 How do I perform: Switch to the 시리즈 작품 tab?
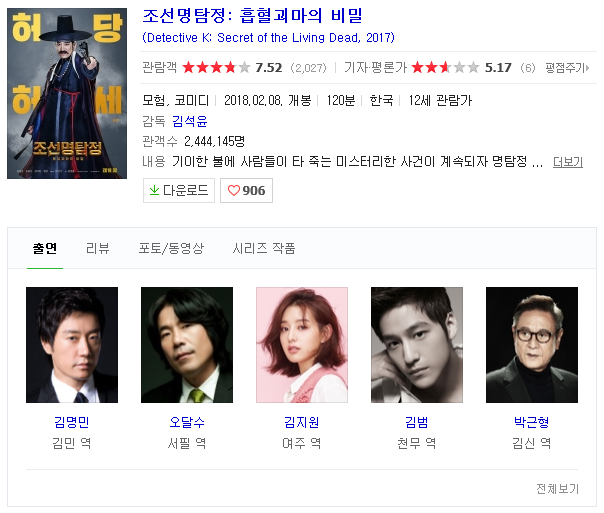(264, 248)
